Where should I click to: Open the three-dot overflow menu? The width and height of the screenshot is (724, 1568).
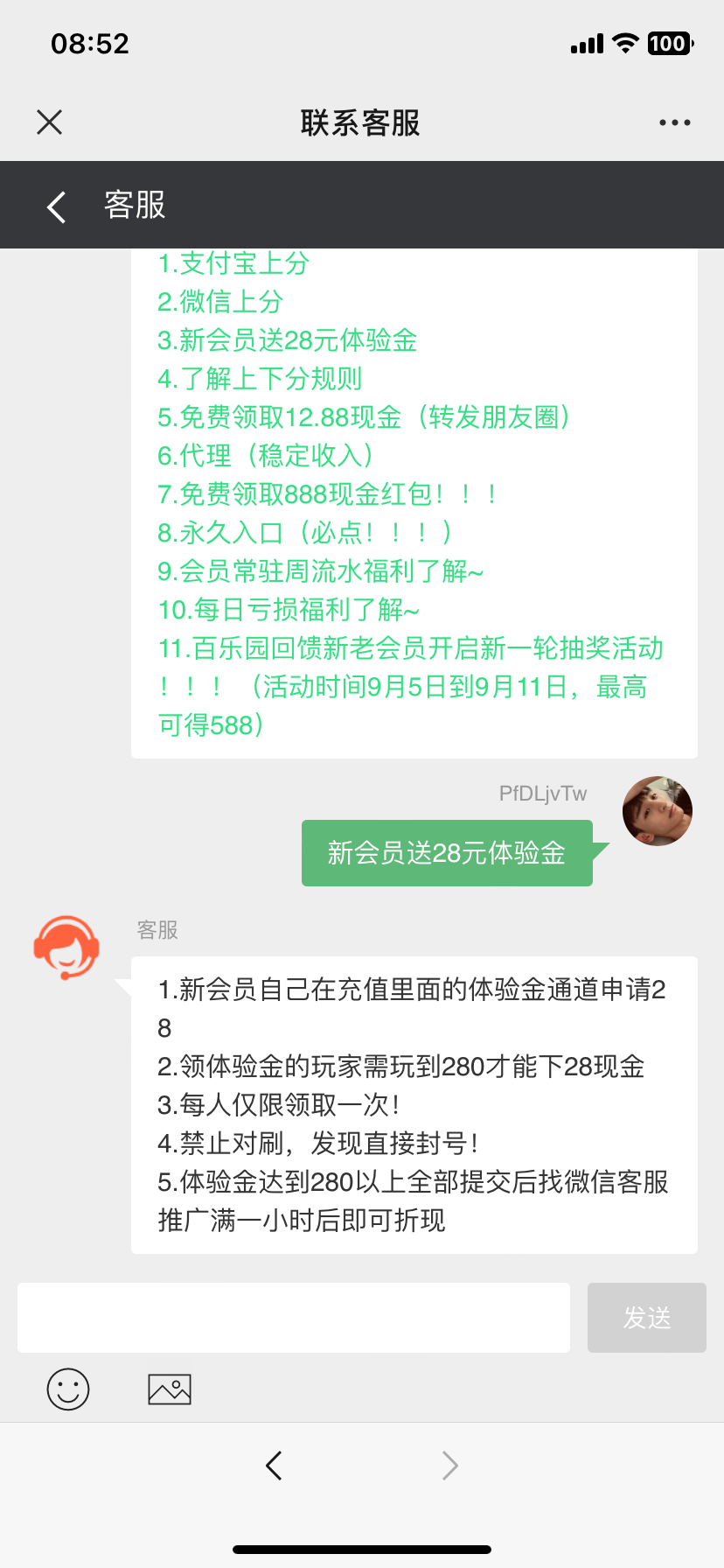(x=674, y=122)
